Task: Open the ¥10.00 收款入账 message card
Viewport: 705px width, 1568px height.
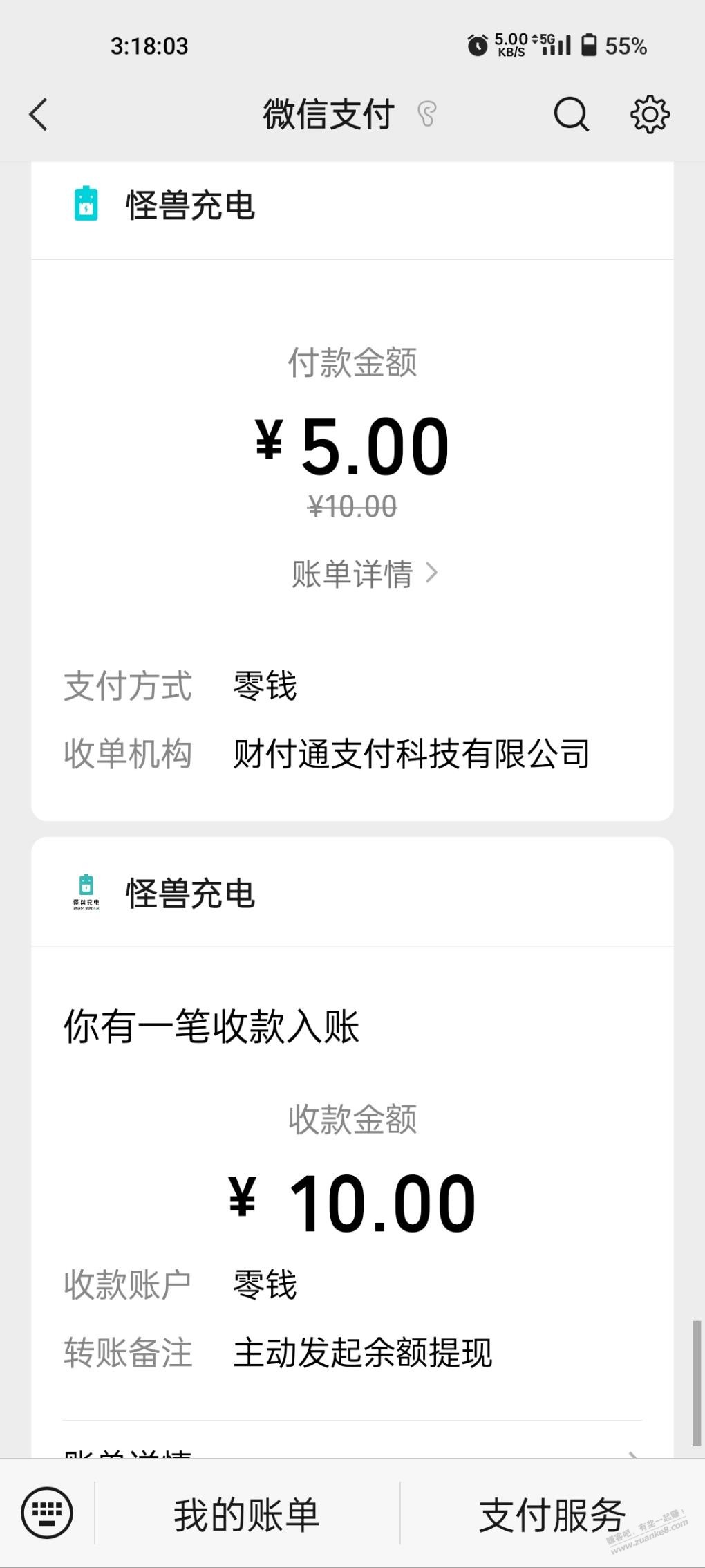Action: coord(352,1148)
